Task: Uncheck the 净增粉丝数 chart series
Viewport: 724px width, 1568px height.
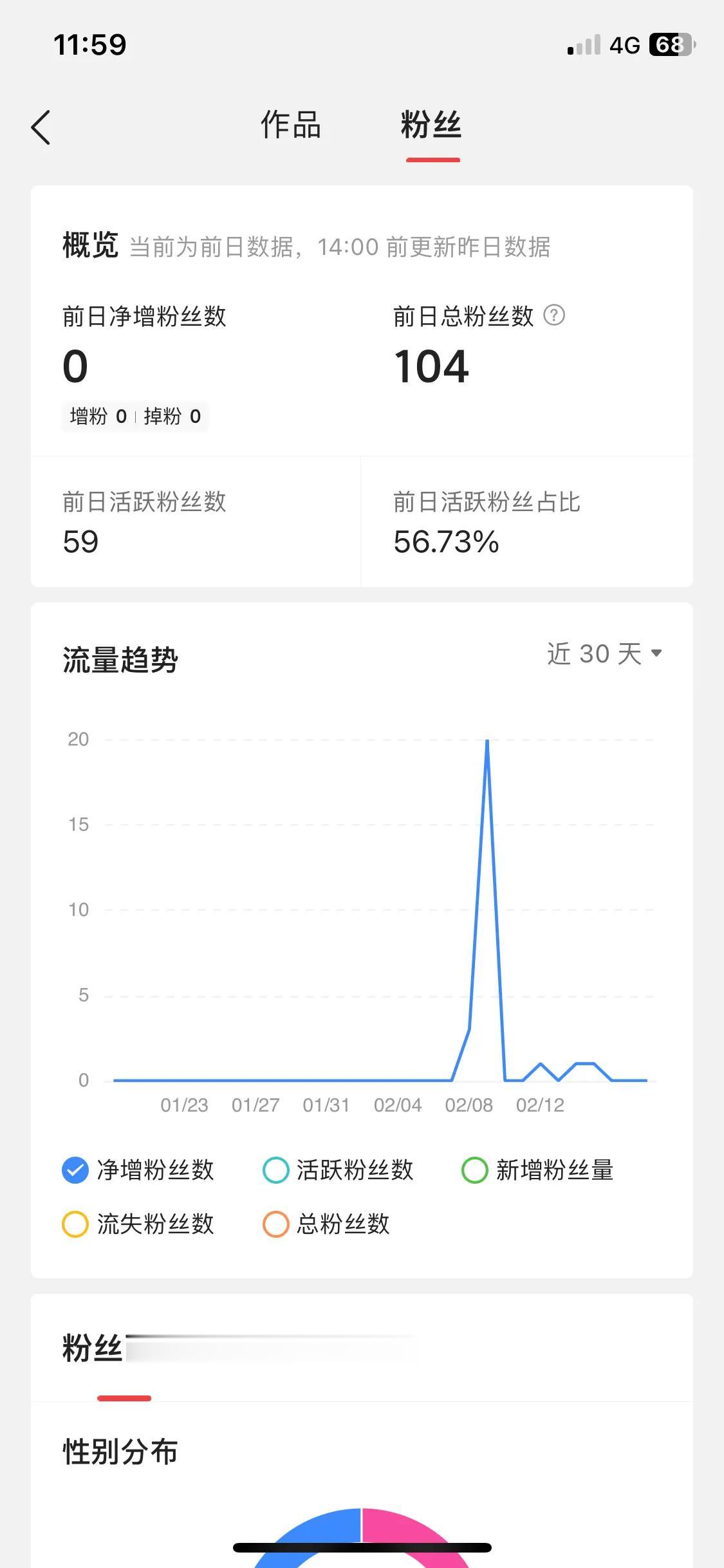Action: pos(75,1170)
